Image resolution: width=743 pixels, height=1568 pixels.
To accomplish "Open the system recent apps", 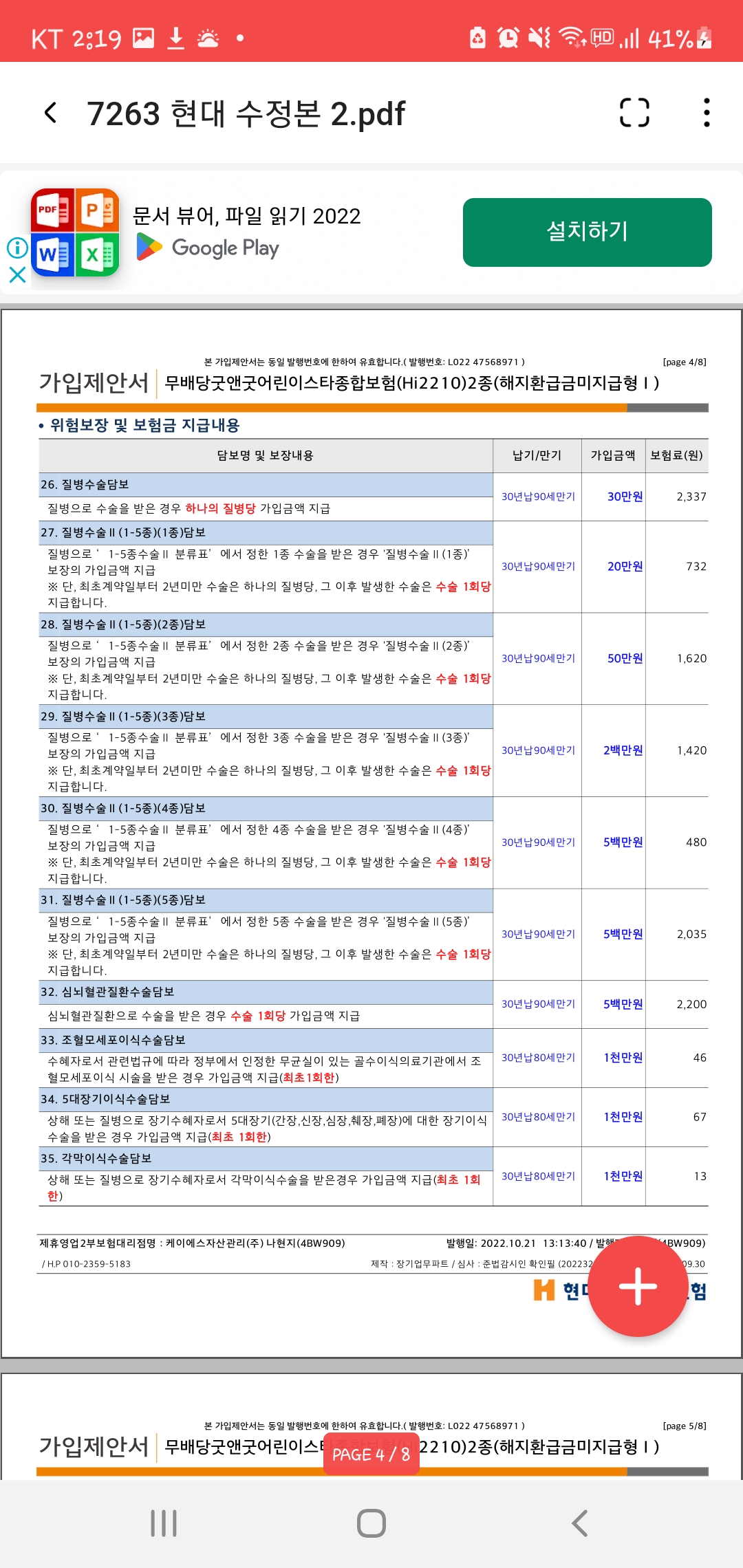I will point(164,1523).
